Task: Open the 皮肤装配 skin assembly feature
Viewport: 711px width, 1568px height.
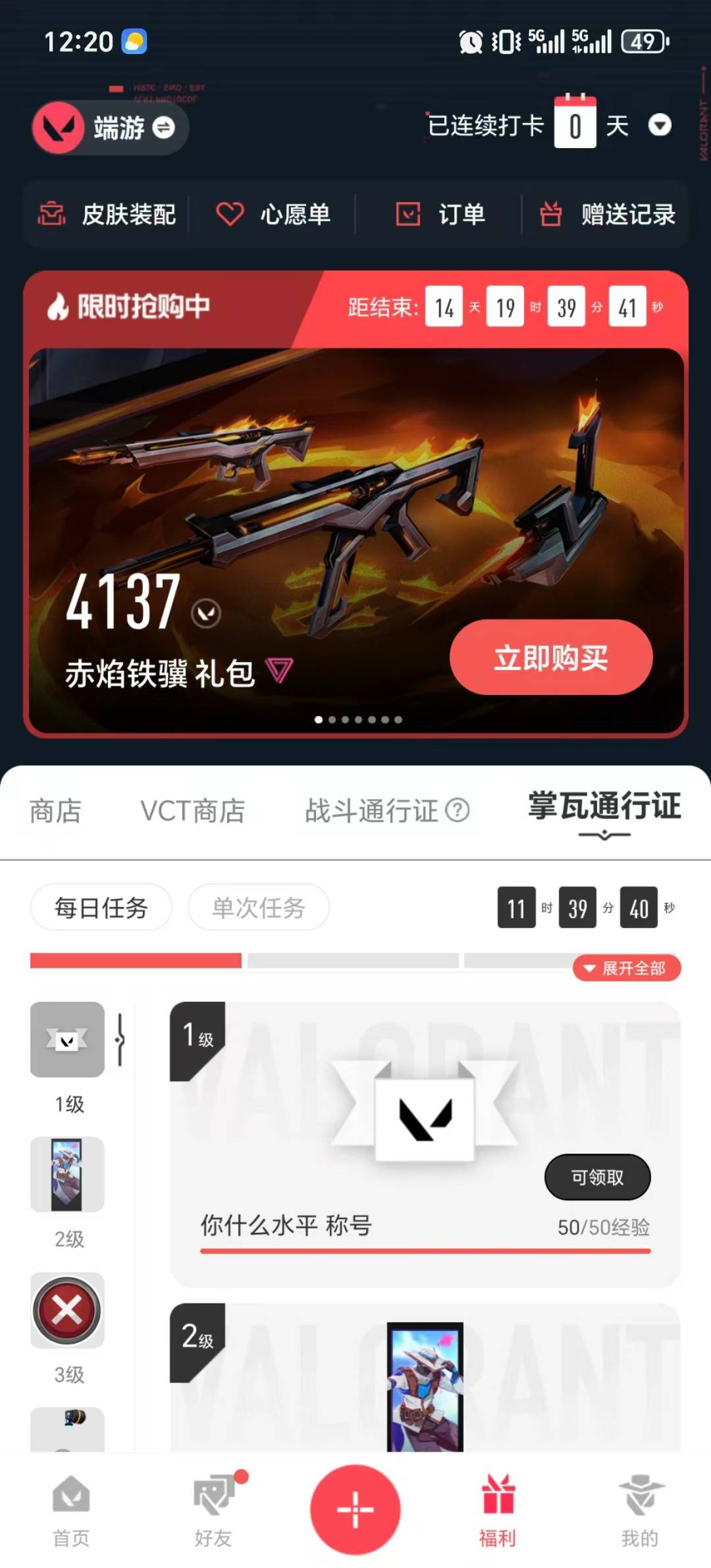Action: point(109,215)
